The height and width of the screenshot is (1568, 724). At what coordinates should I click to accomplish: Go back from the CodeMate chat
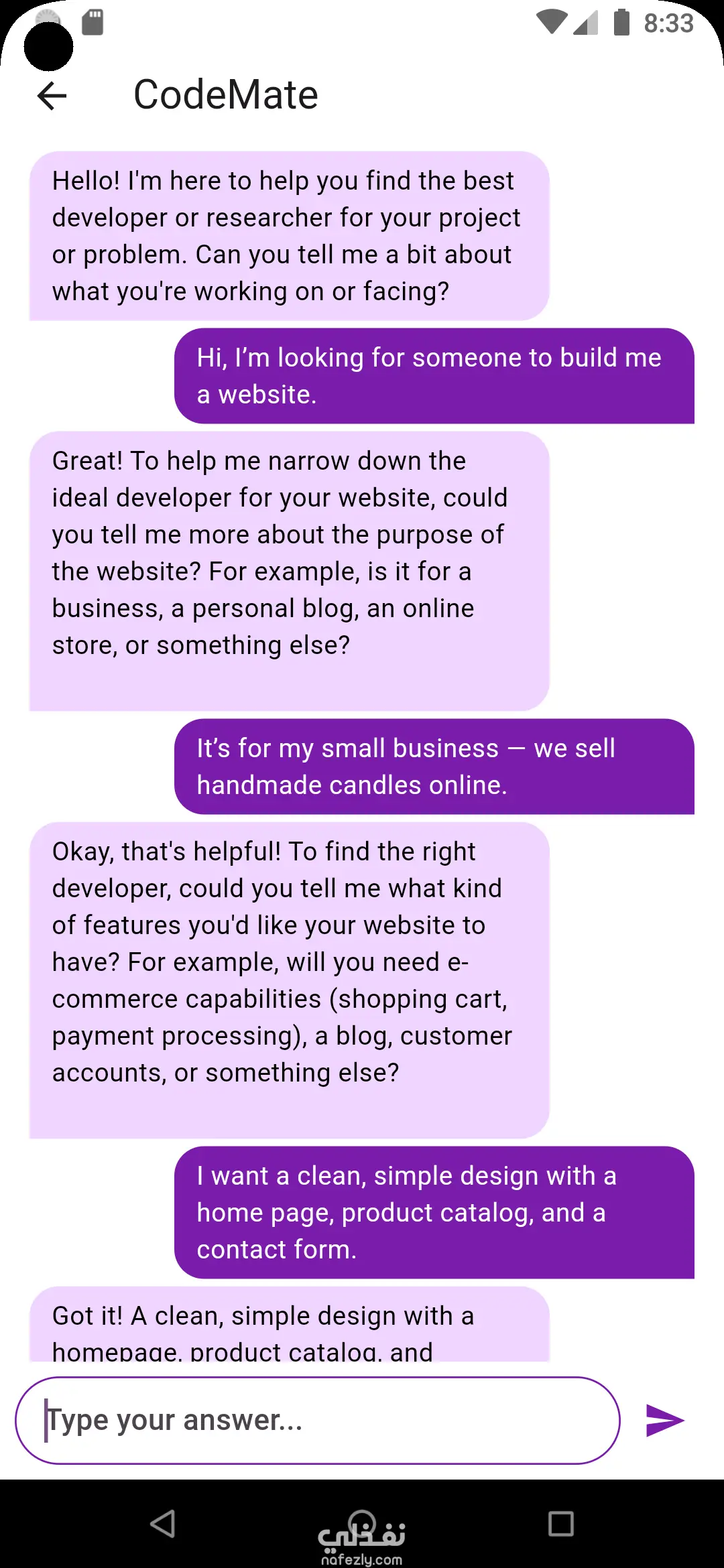[x=52, y=95]
